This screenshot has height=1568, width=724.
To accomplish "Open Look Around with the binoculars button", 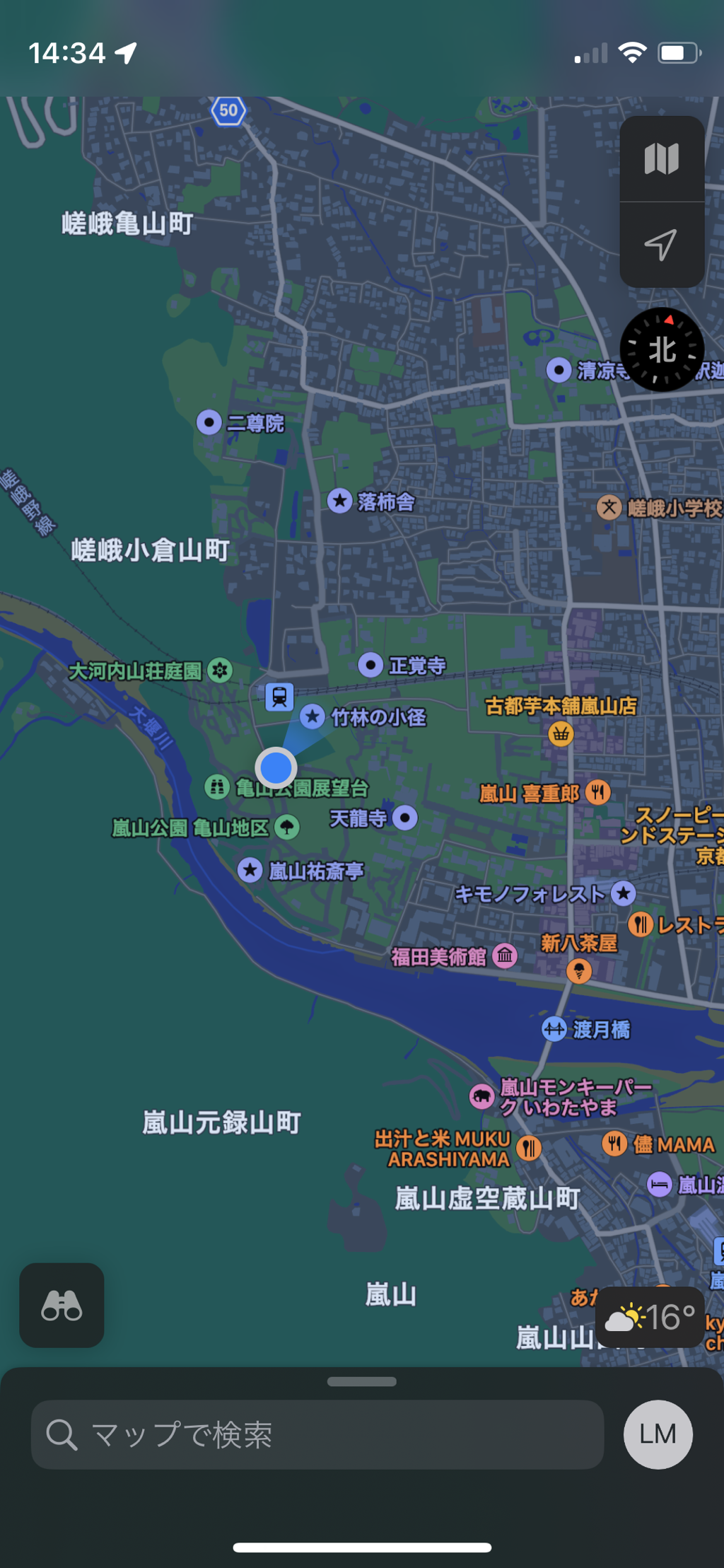I will [62, 1305].
